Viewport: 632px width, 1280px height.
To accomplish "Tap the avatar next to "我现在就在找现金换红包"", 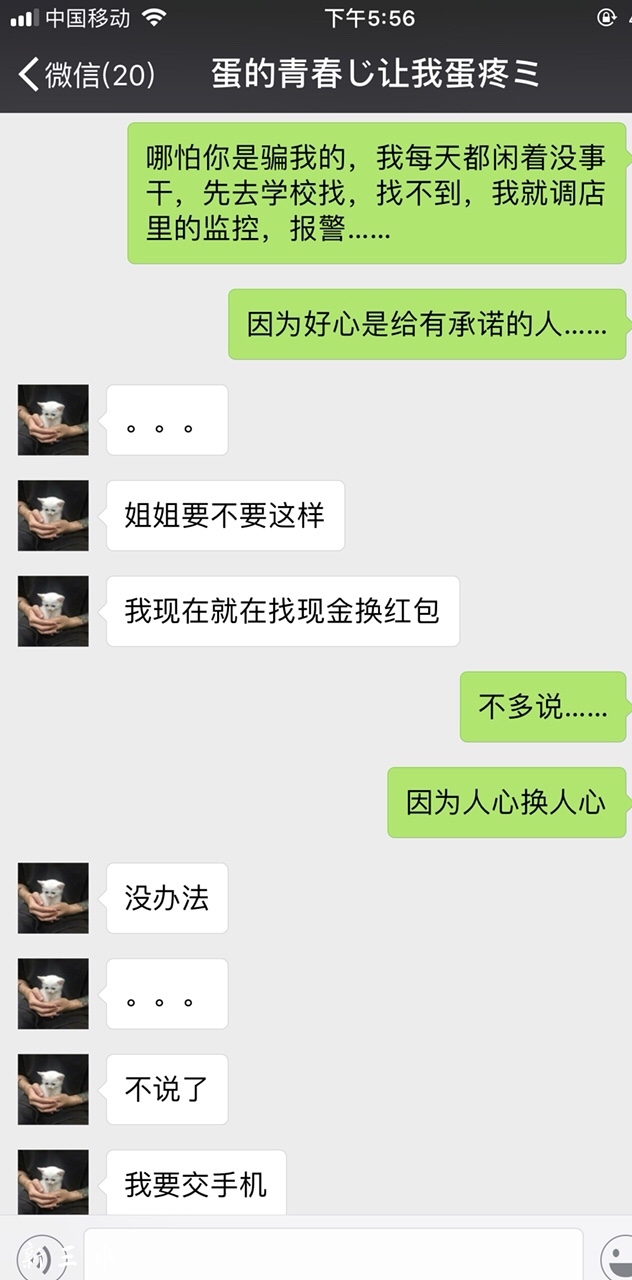I will [x=53, y=611].
